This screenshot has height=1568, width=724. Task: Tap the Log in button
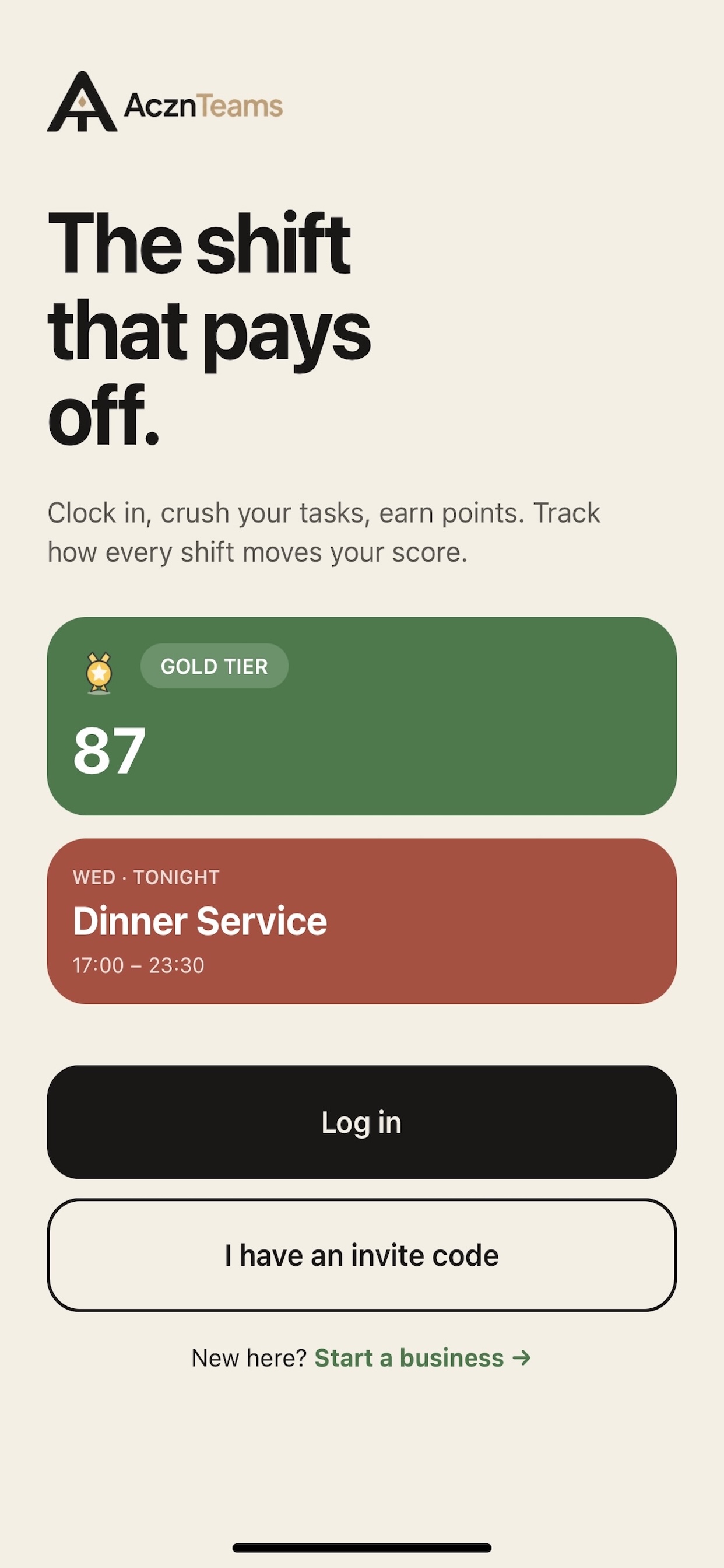[362, 1122]
